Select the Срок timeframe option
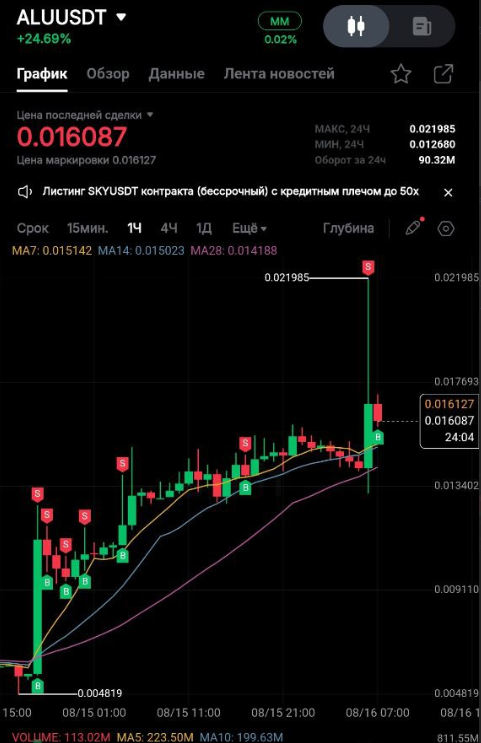Image resolution: width=481 pixels, height=743 pixels. (33, 228)
